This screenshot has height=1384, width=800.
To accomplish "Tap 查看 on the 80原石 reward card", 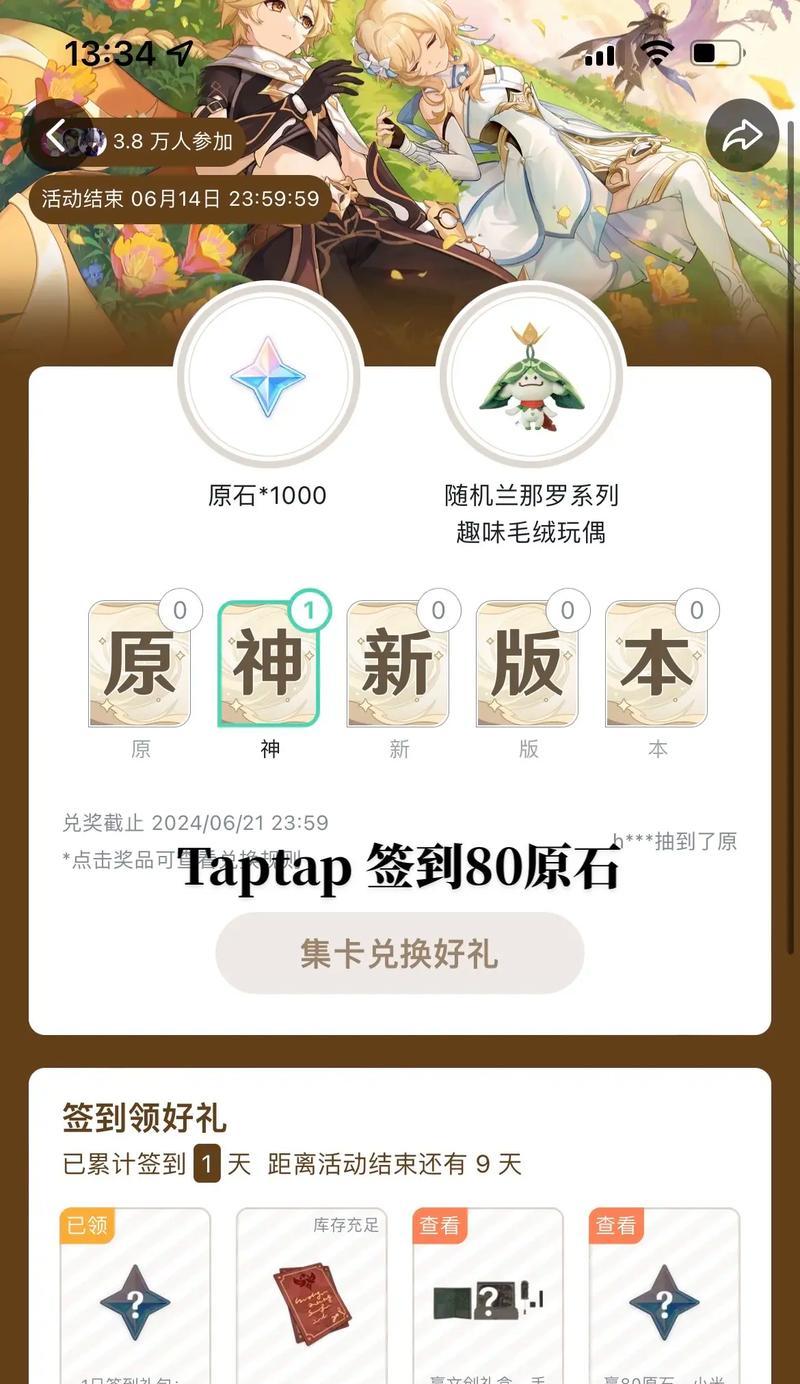I will (616, 1225).
